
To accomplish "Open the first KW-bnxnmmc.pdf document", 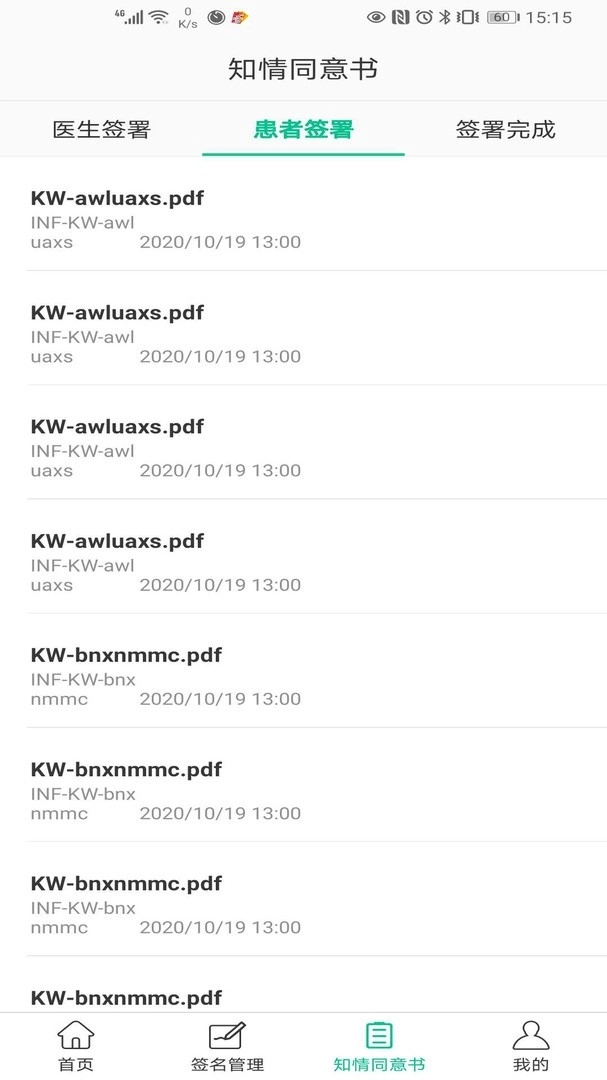I will point(303,675).
